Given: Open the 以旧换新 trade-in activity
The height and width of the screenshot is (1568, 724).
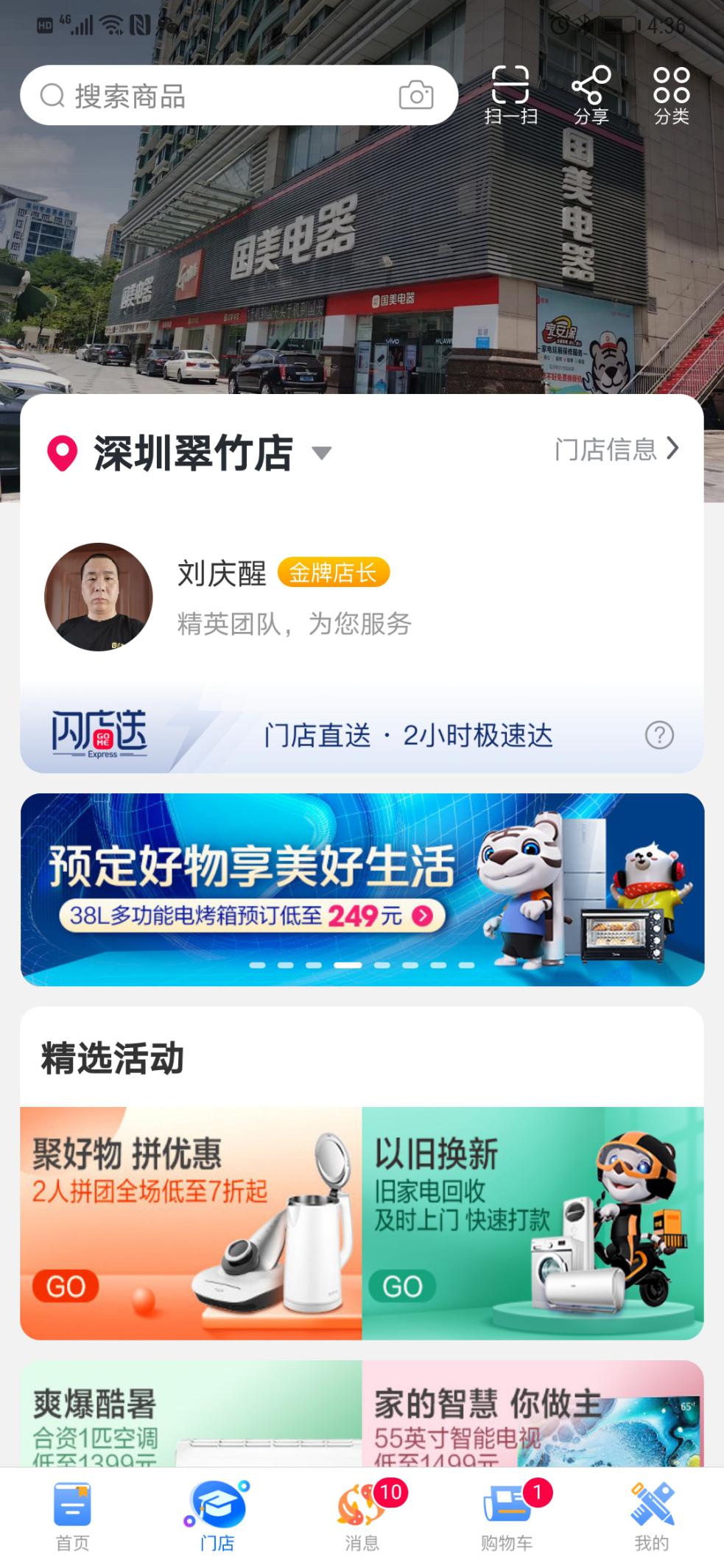Looking at the screenshot, I should [533, 1223].
